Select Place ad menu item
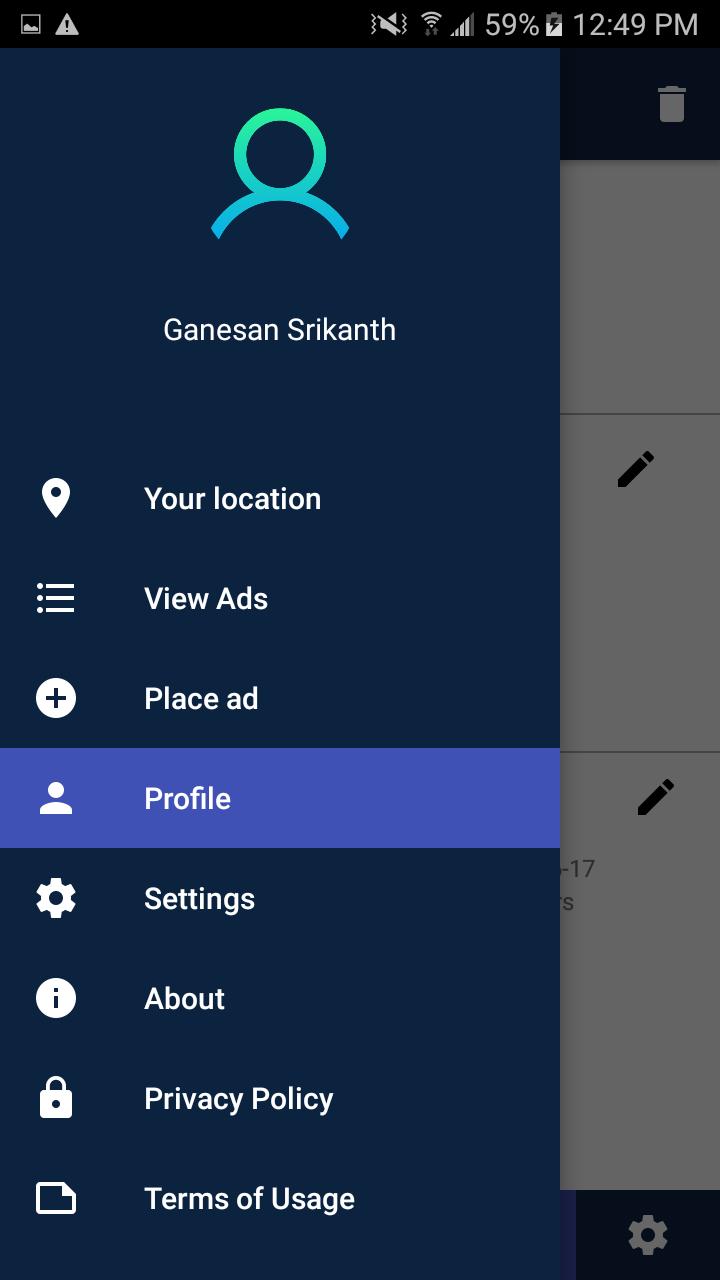 click(201, 698)
